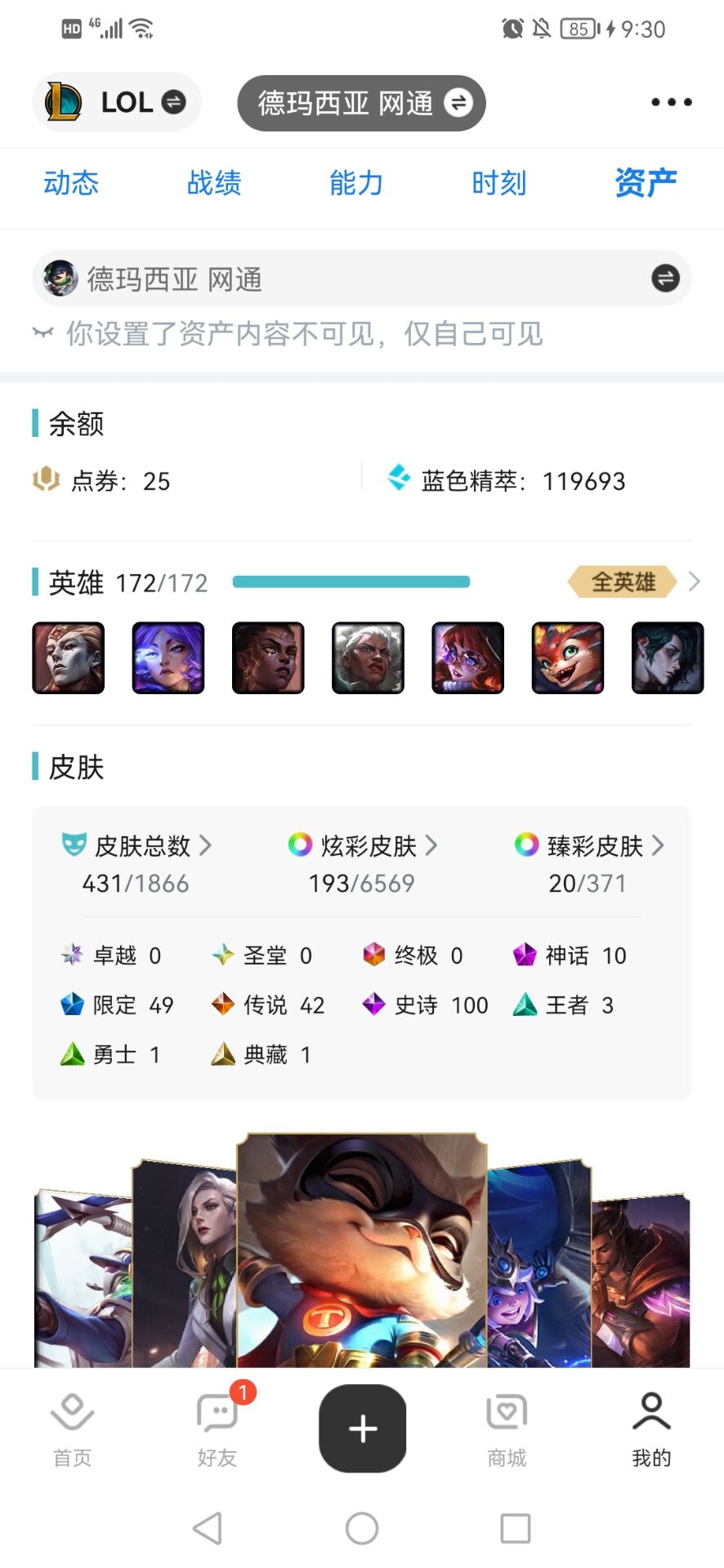This screenshot has height=1568, width=724.
Task: Switch to the 动态 tab
Action: (71, 183)
